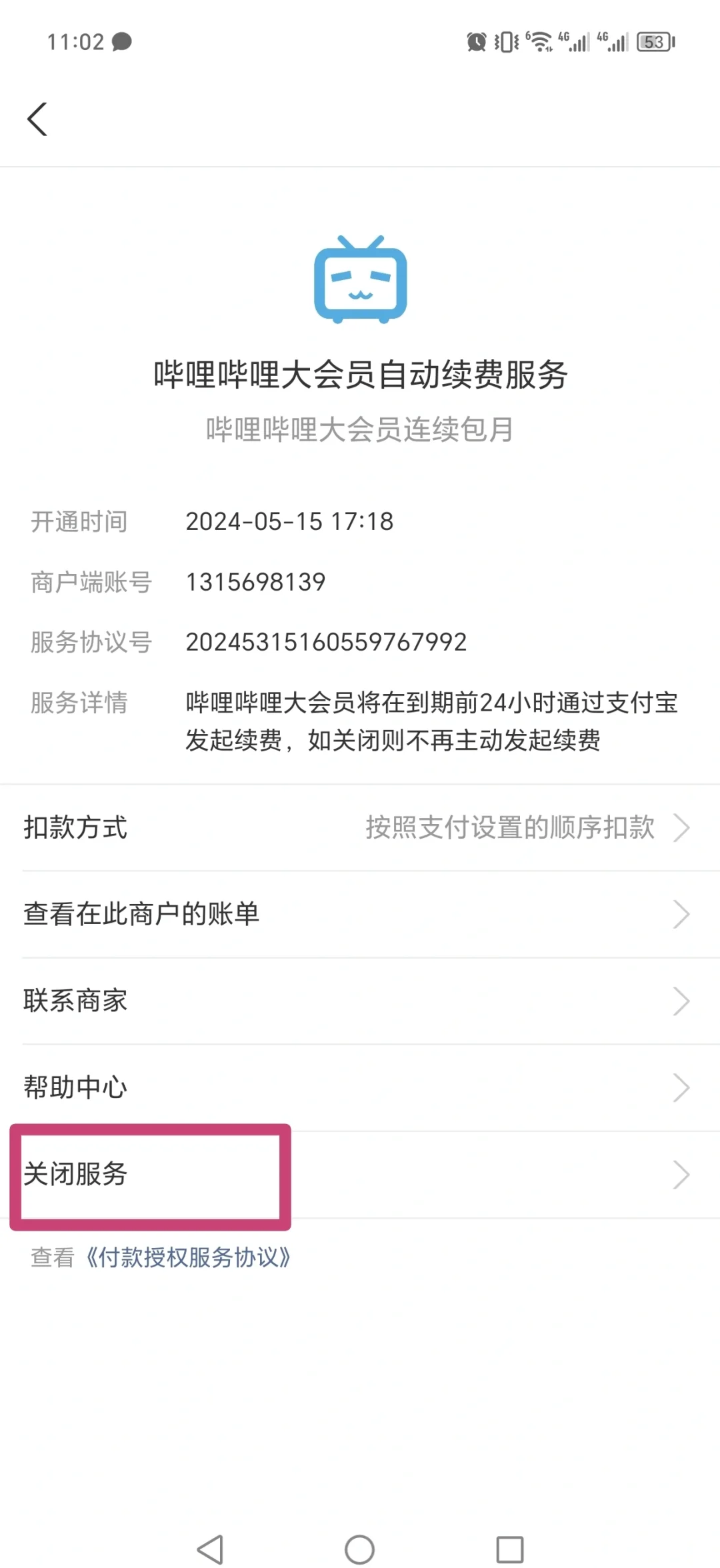This screenshot has width=720, height=1568.
Task: Tap the system home button
Action: [x=359, y=1549]
